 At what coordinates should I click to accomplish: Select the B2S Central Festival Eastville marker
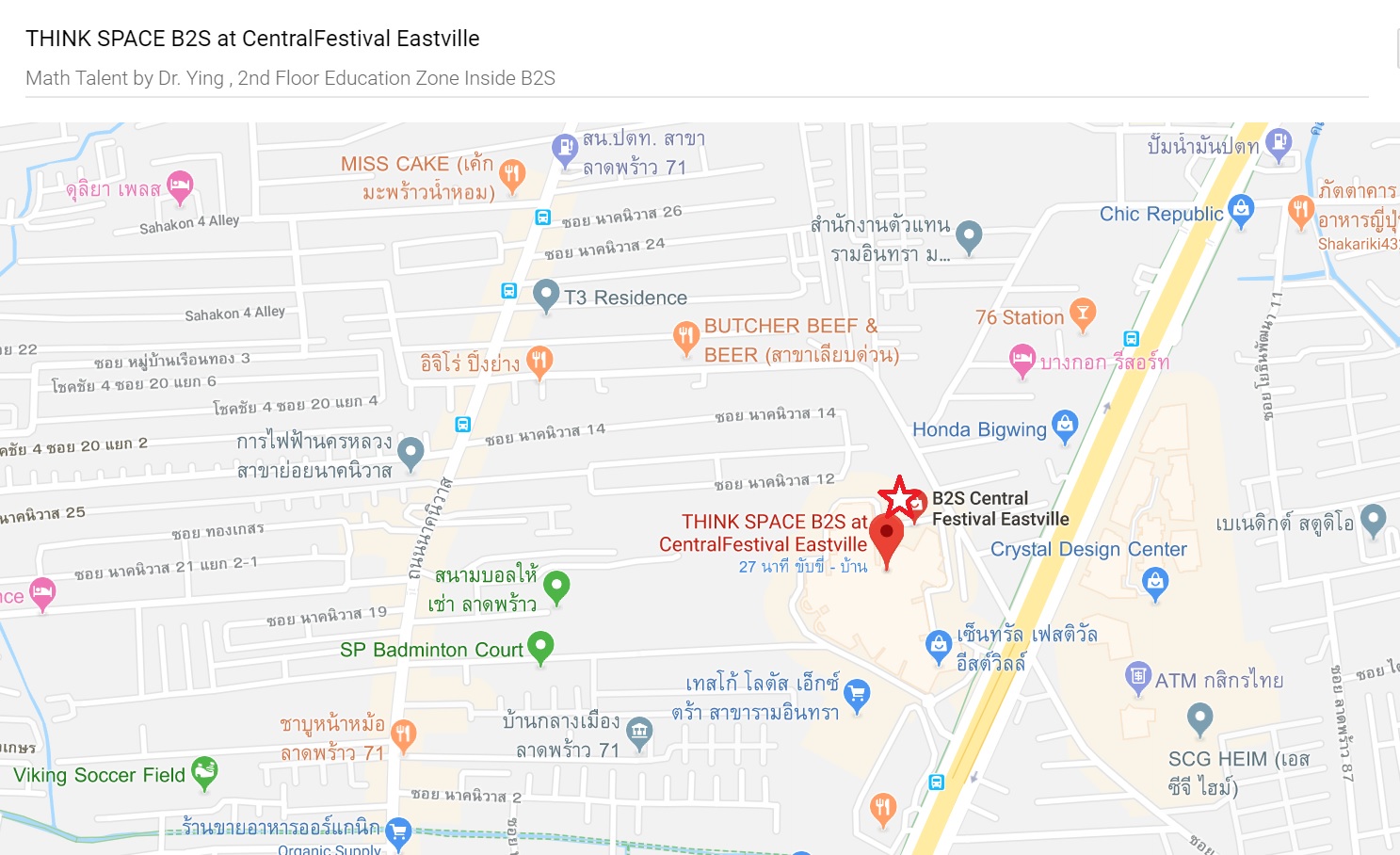[x=914, y=505]
